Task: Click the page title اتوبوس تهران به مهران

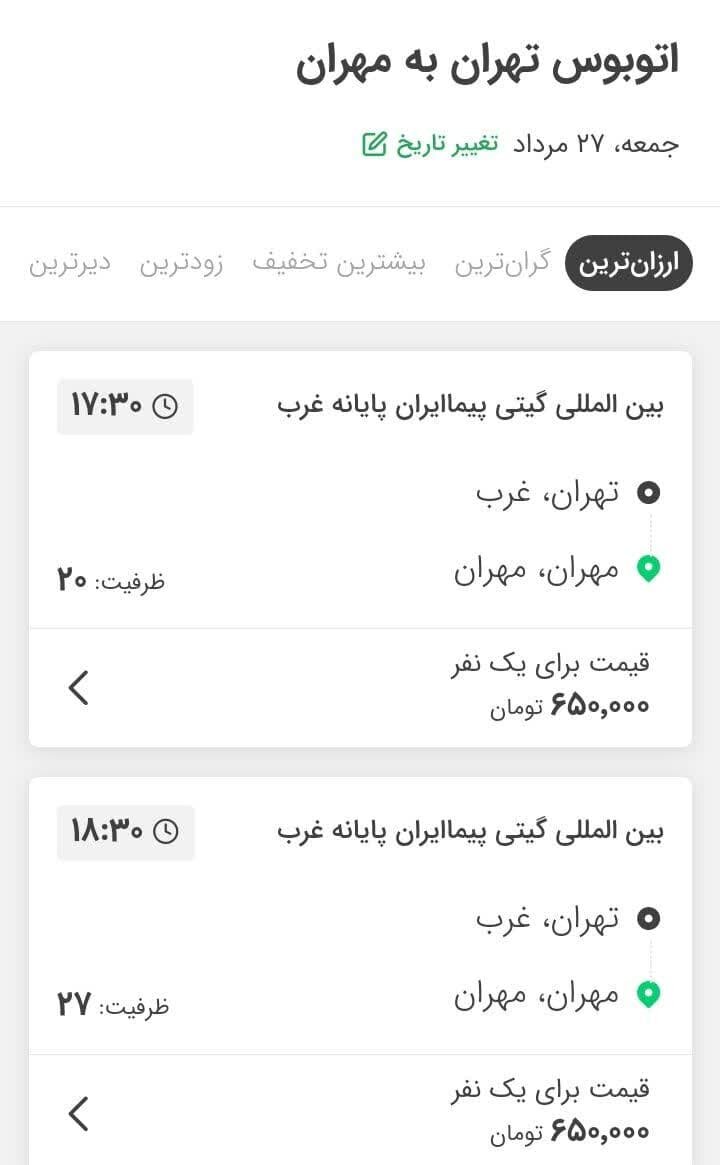Action: [x=485, y=62]
